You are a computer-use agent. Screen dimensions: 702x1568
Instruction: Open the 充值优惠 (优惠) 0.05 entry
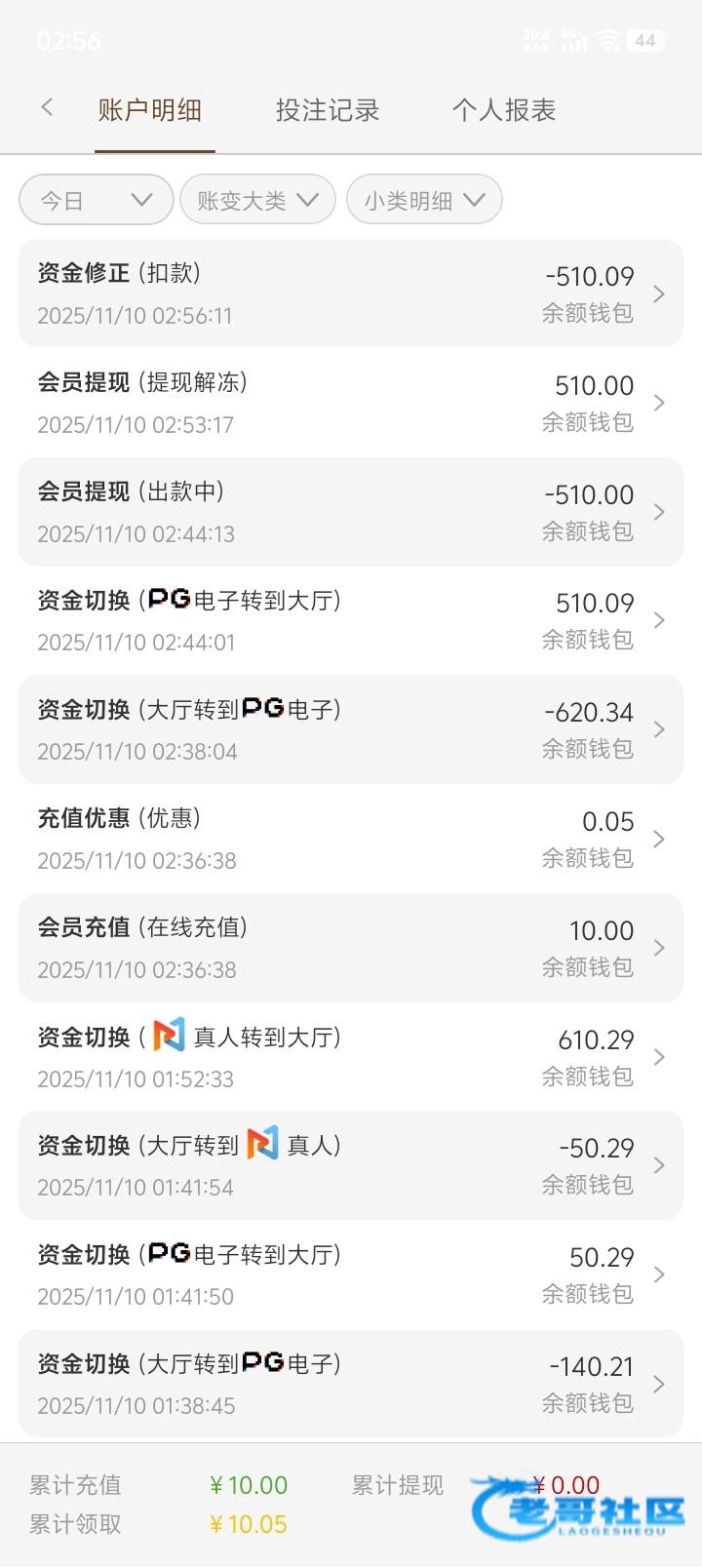pos(351,839)
